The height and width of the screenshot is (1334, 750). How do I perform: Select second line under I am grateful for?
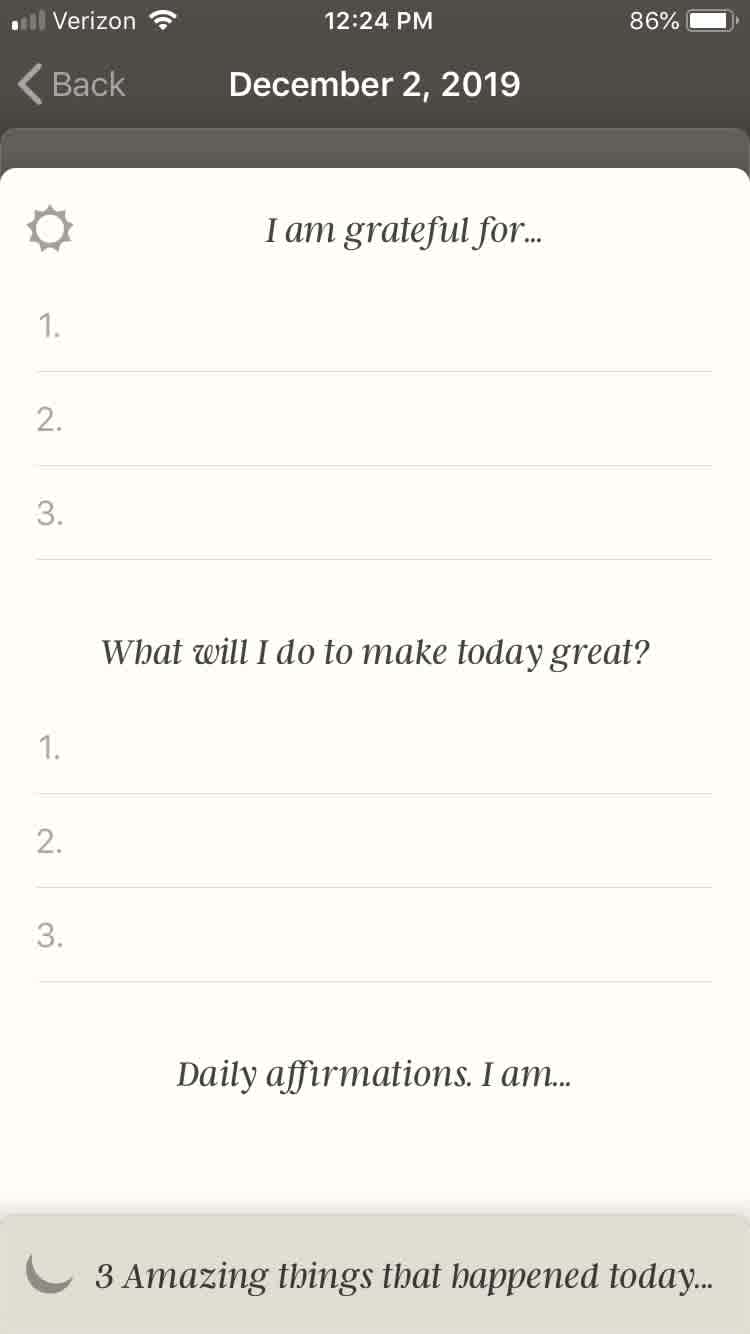[375, 421]
